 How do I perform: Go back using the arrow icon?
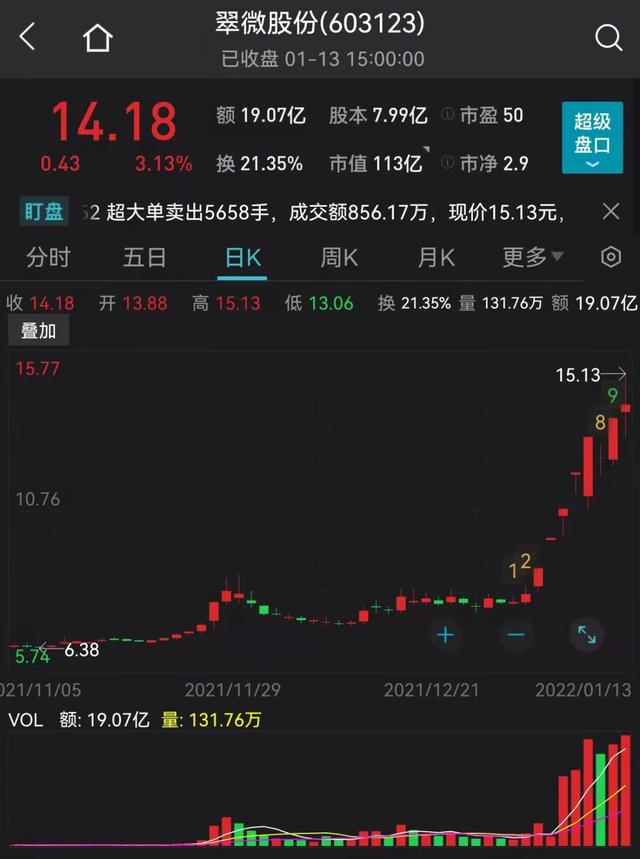(x=27, y=38)
